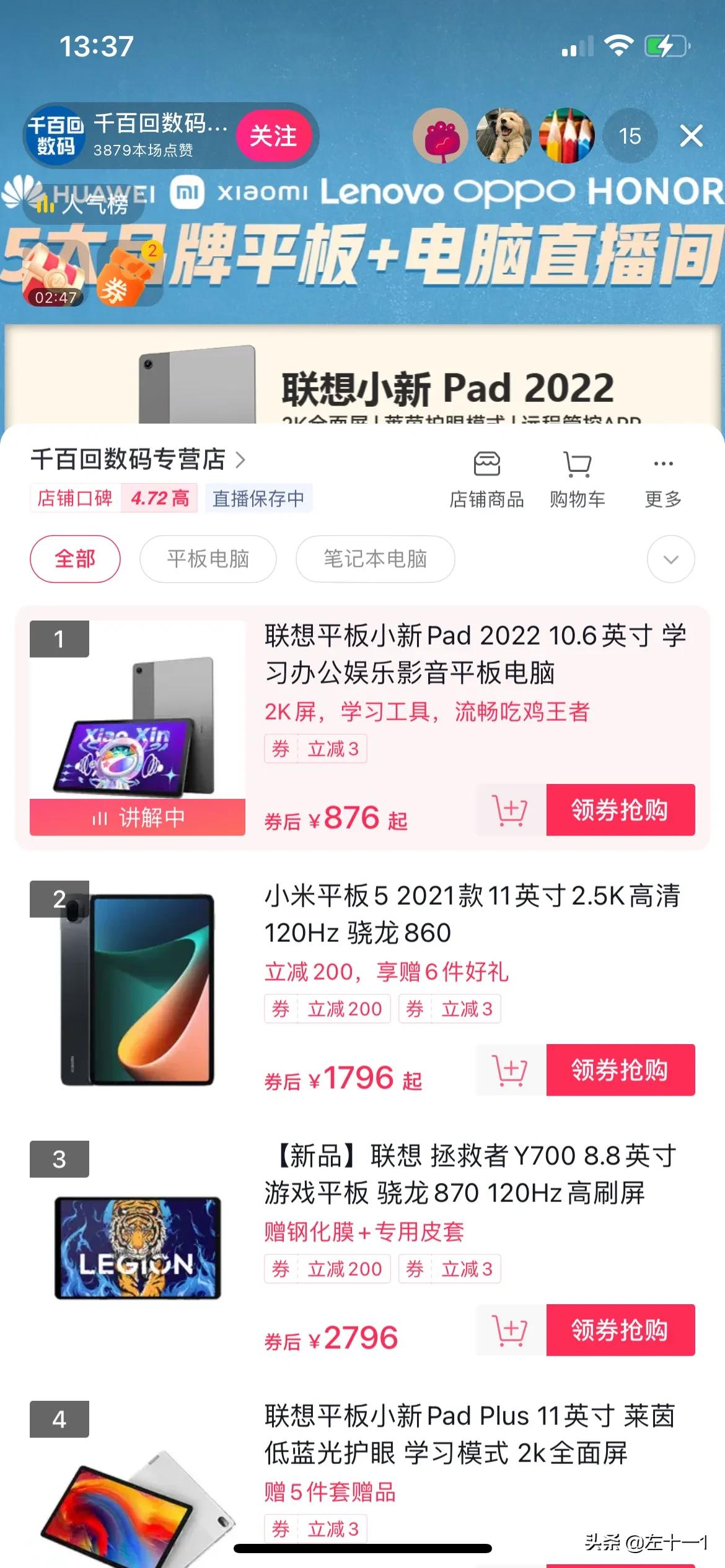This screenshot has width=725, height=1568.
Task: View 店铺商品 store products
Action: point(486,479)
